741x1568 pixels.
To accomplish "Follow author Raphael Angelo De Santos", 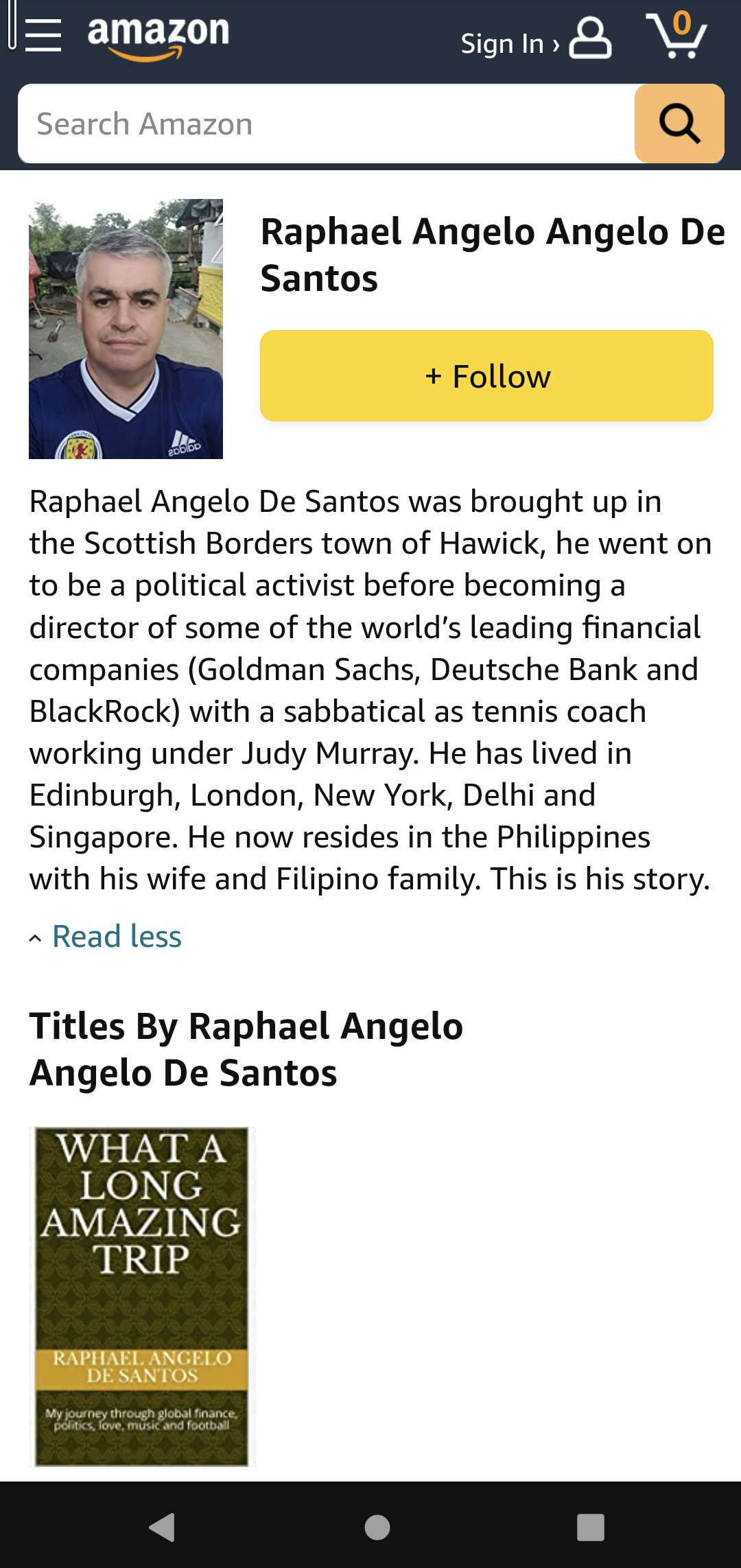I will 486,375.
